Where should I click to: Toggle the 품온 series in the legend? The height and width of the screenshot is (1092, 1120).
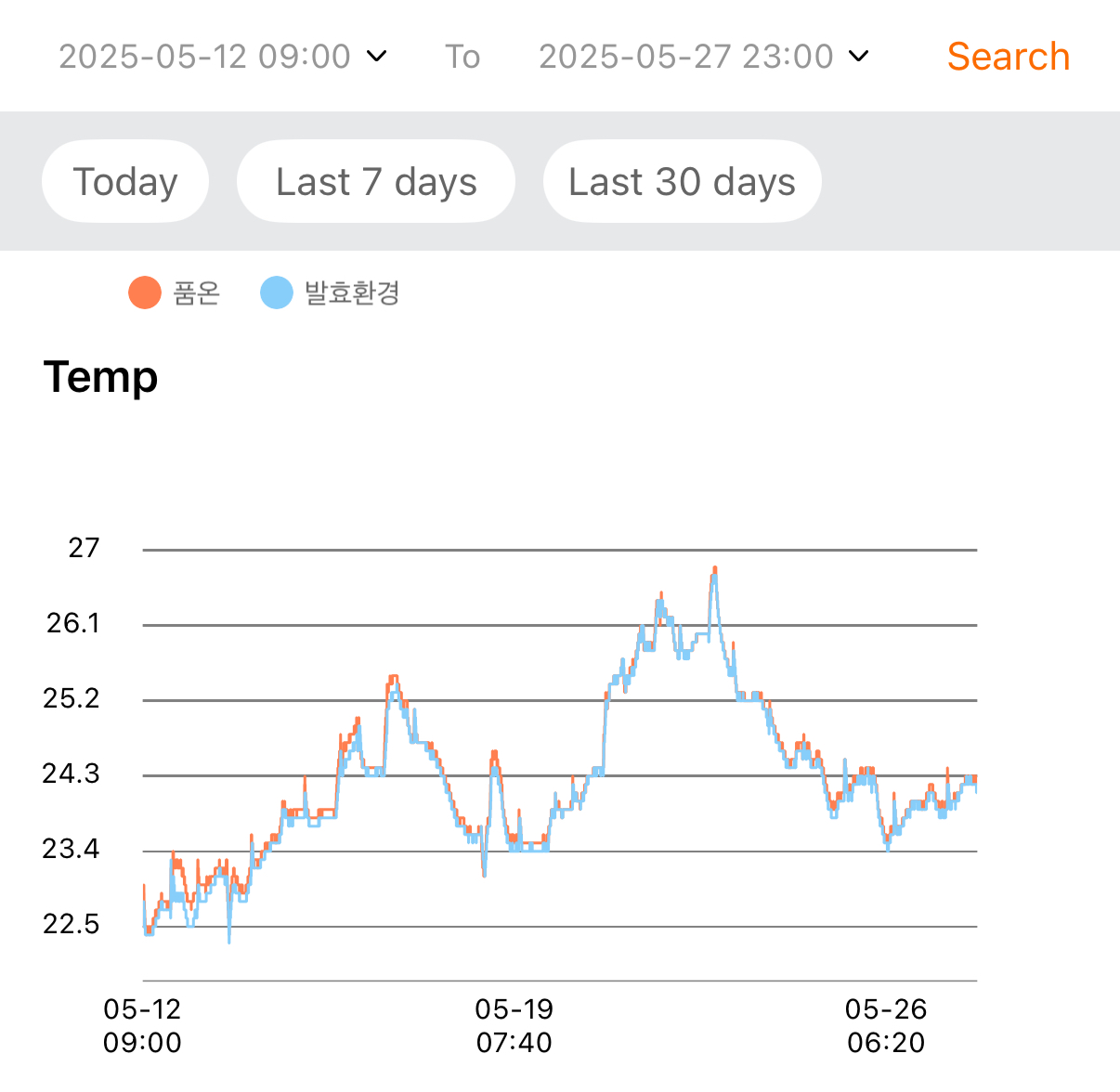tap(175, 292)
